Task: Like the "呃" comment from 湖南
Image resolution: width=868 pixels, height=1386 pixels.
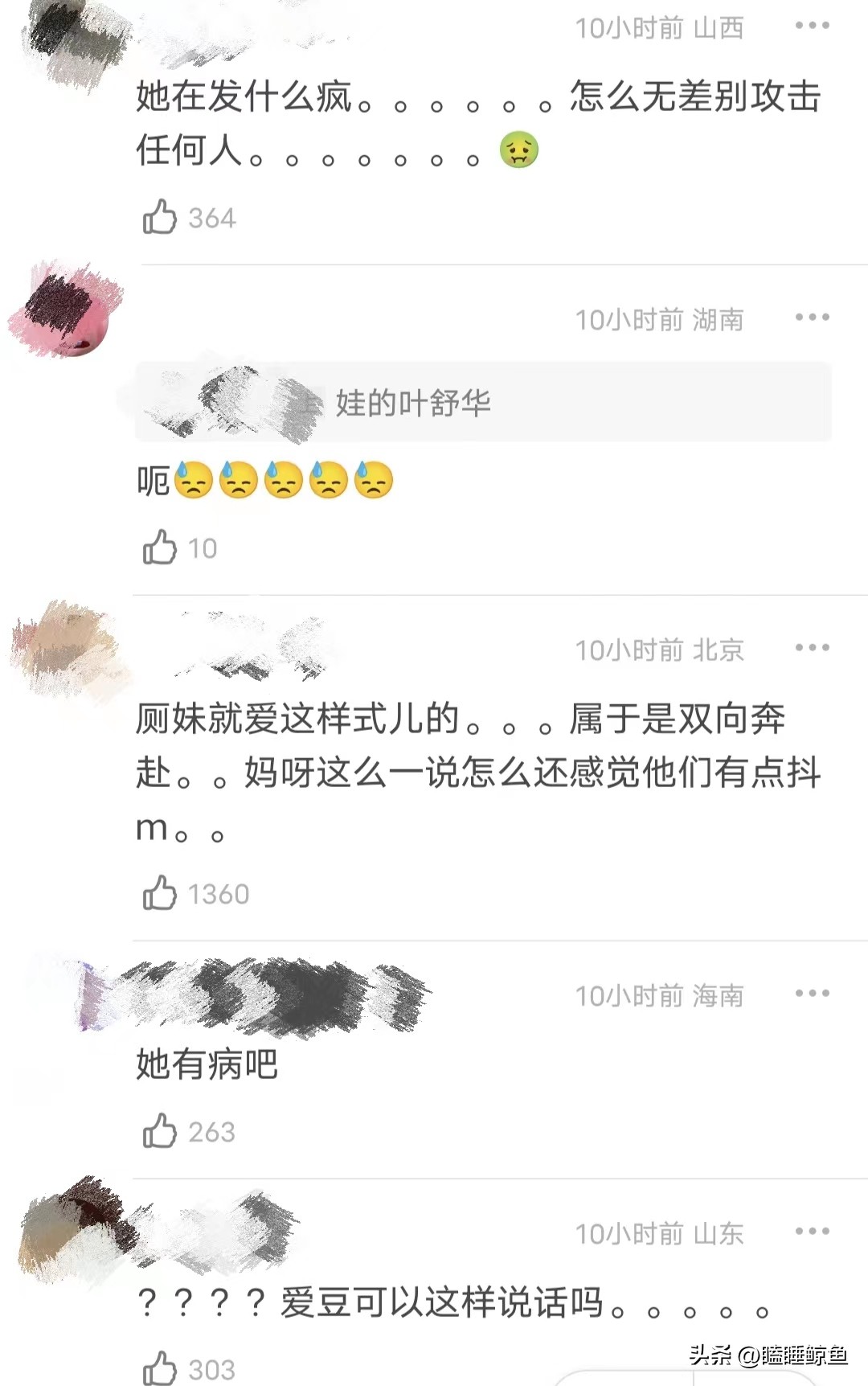Action: pyautogui.click(x=159, y=547)
